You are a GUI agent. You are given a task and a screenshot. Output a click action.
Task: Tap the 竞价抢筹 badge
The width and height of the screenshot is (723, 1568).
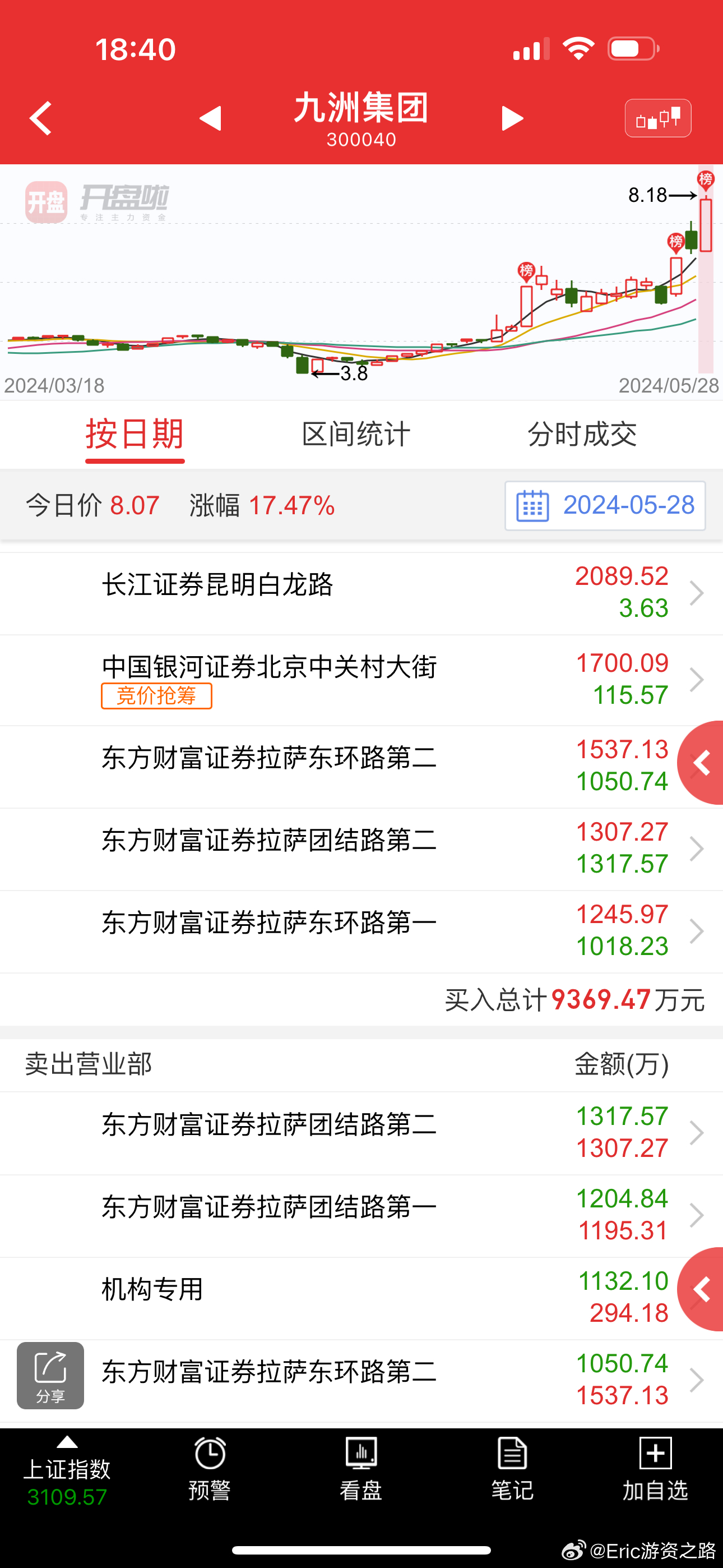point(156,698)
